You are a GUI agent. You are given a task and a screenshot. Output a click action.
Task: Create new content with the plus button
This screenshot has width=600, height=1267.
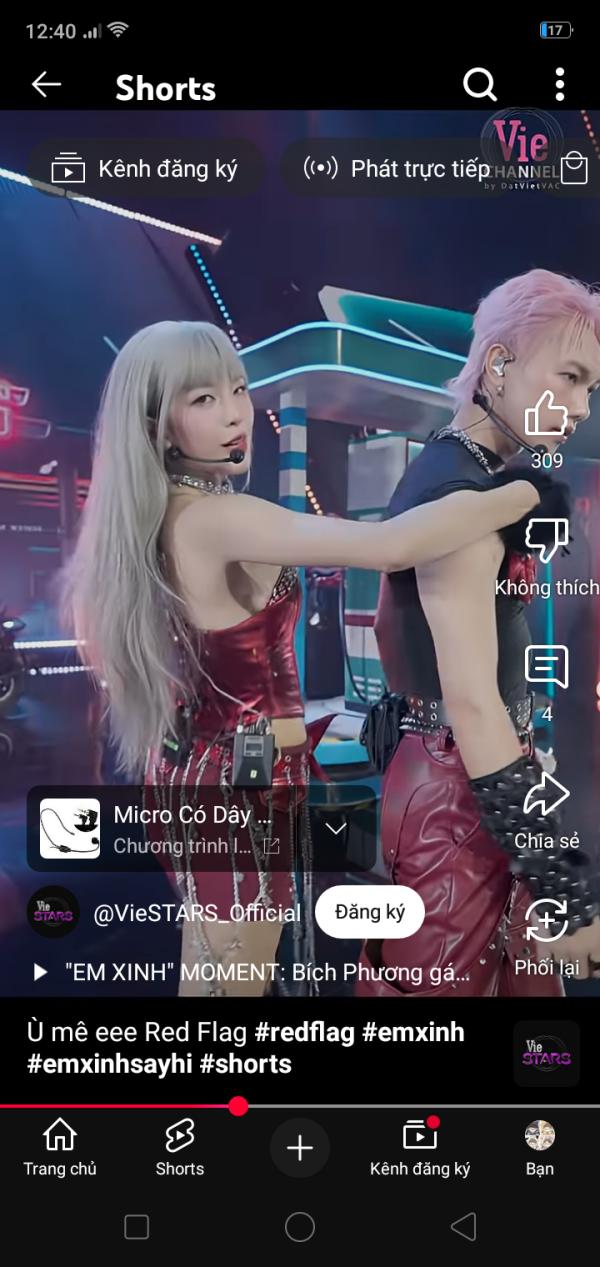(x=300, y=1148)
